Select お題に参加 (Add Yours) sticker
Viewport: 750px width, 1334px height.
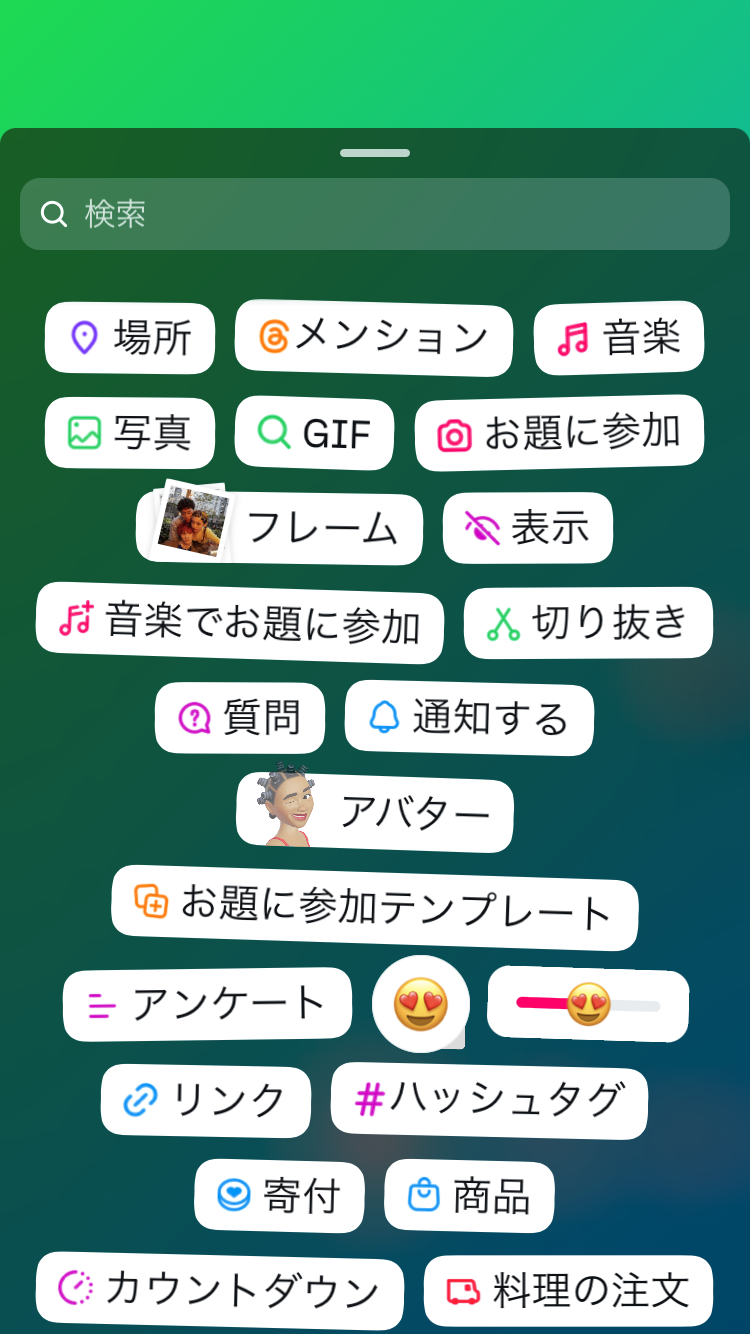coord(559,431)
